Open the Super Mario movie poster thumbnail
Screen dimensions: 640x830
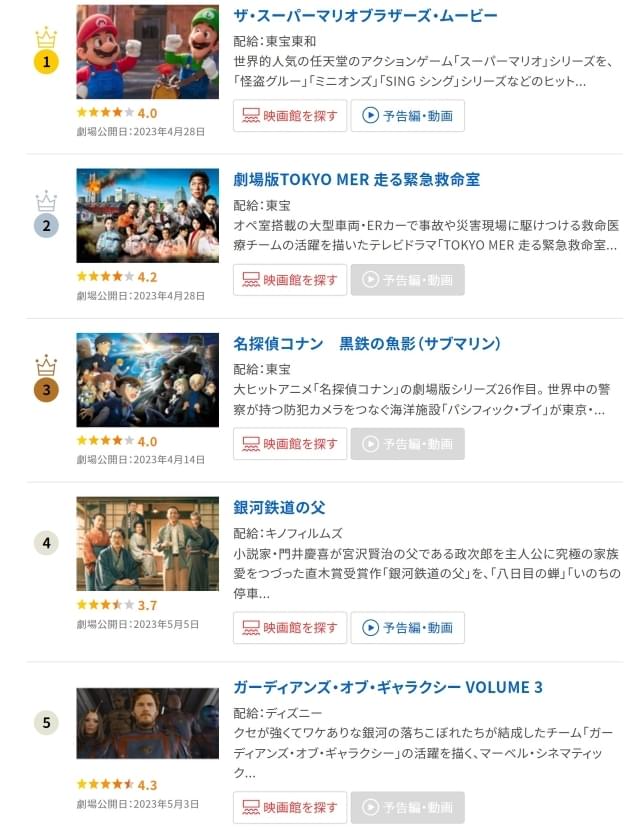coord(147,51)
